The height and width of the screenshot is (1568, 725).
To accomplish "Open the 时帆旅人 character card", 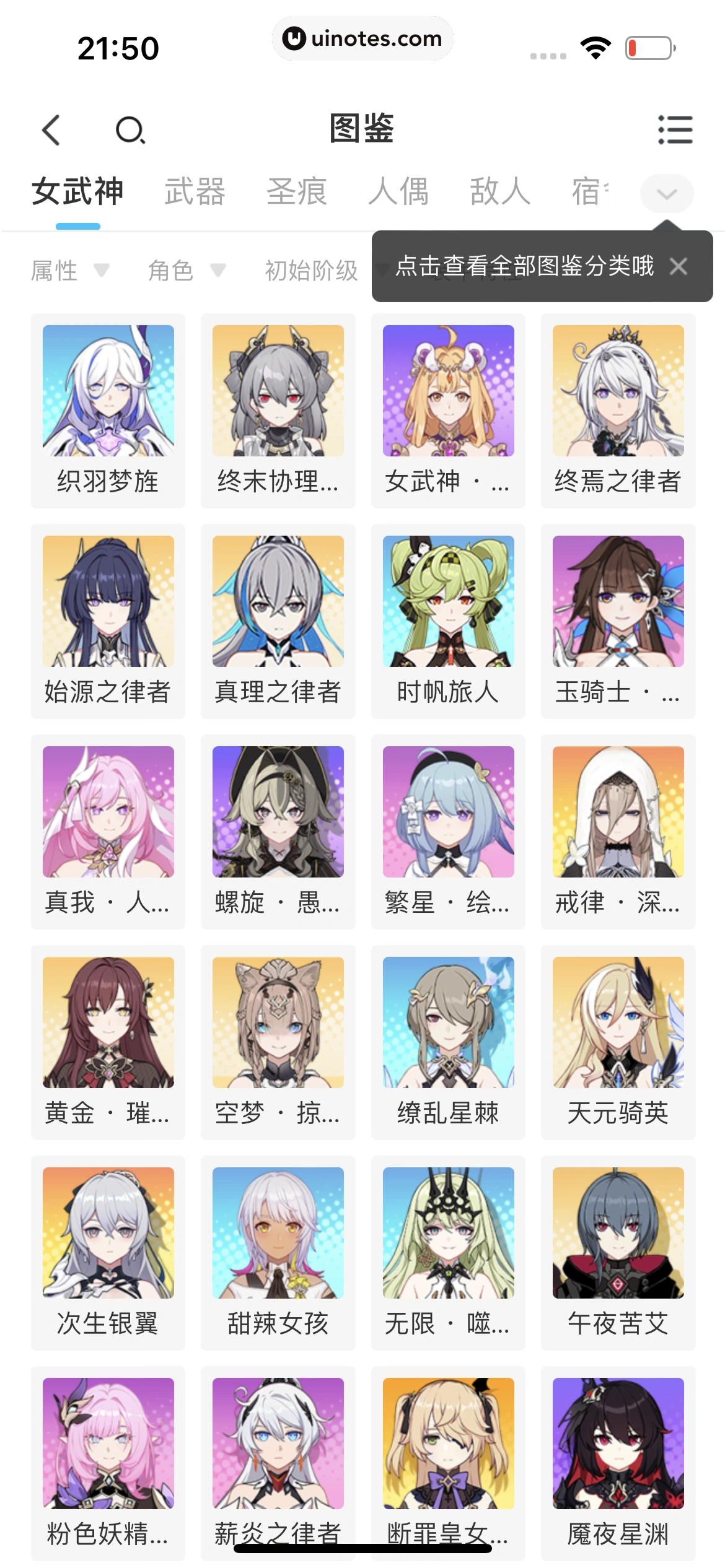I will [448, 621].
